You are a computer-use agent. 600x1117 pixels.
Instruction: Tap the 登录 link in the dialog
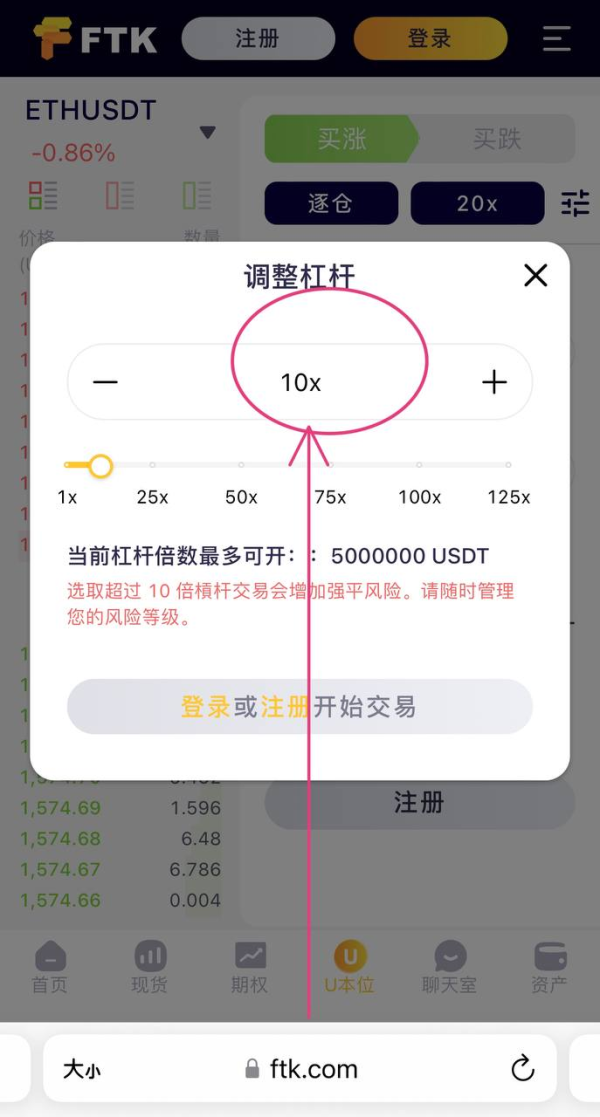206,707
